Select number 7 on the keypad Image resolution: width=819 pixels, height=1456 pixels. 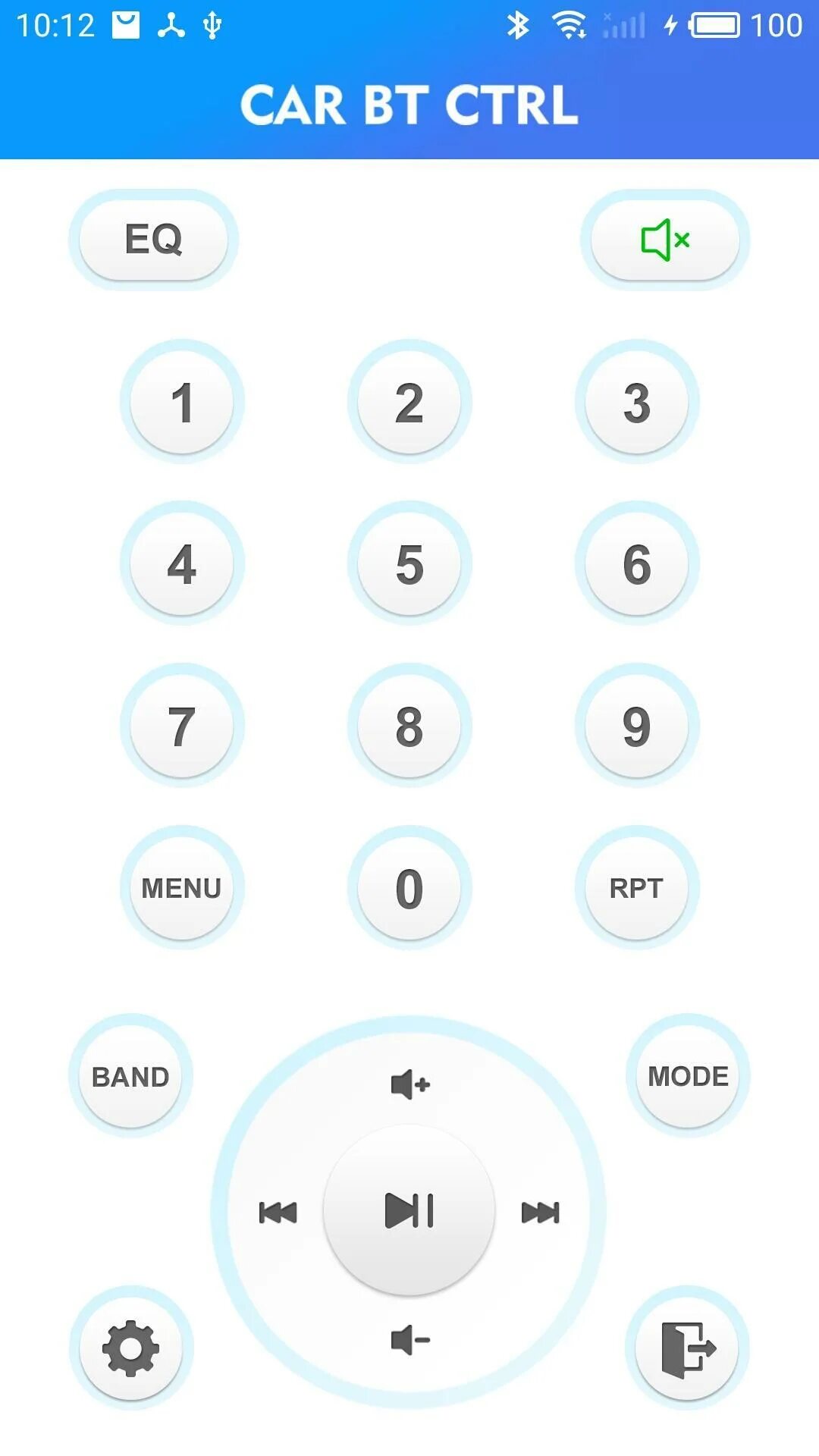coord(182,726)
